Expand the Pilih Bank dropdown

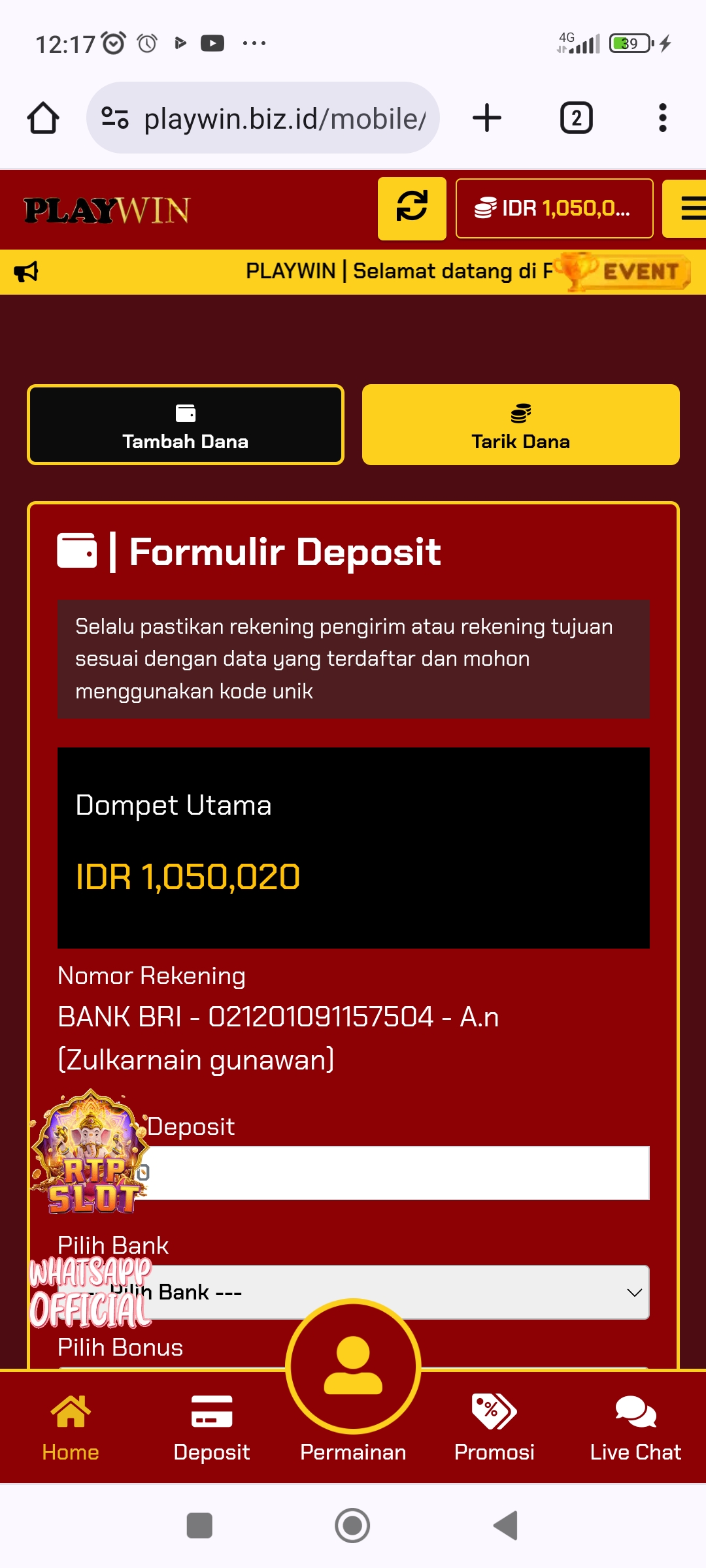(x=354, y=1292)
